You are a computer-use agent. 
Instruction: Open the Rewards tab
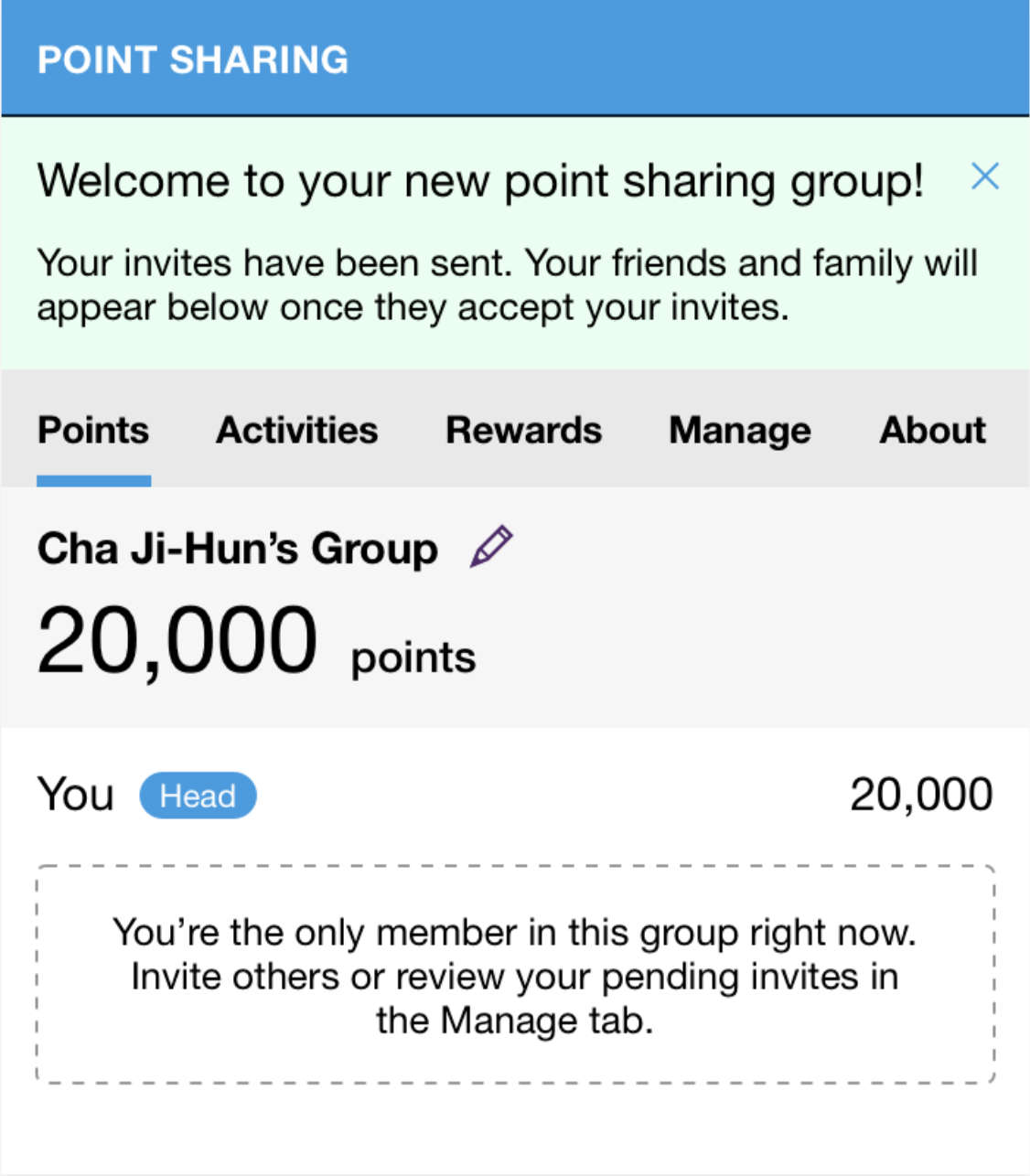523,430
